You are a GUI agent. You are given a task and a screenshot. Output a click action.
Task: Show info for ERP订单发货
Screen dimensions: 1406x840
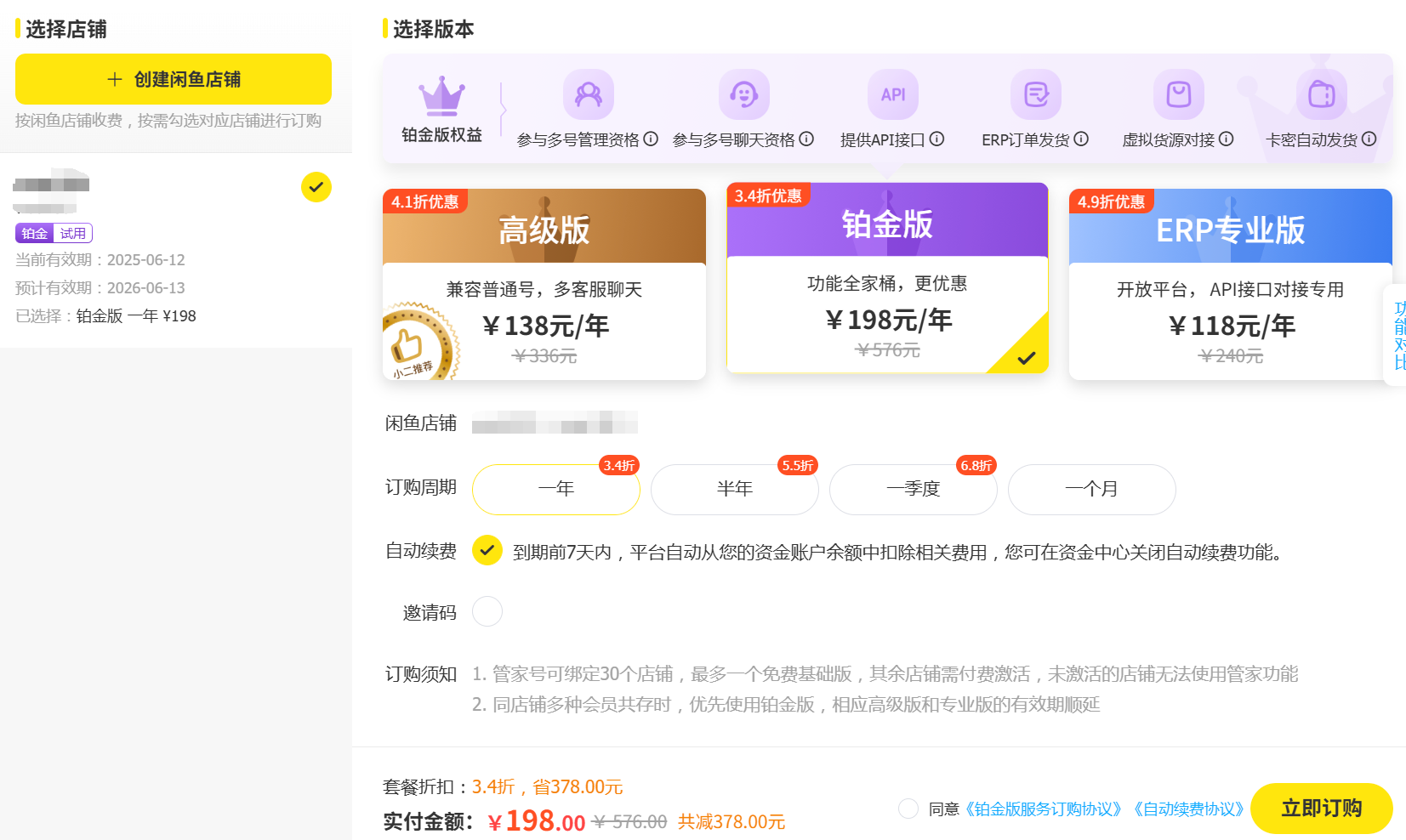[x=1081, y=139]
